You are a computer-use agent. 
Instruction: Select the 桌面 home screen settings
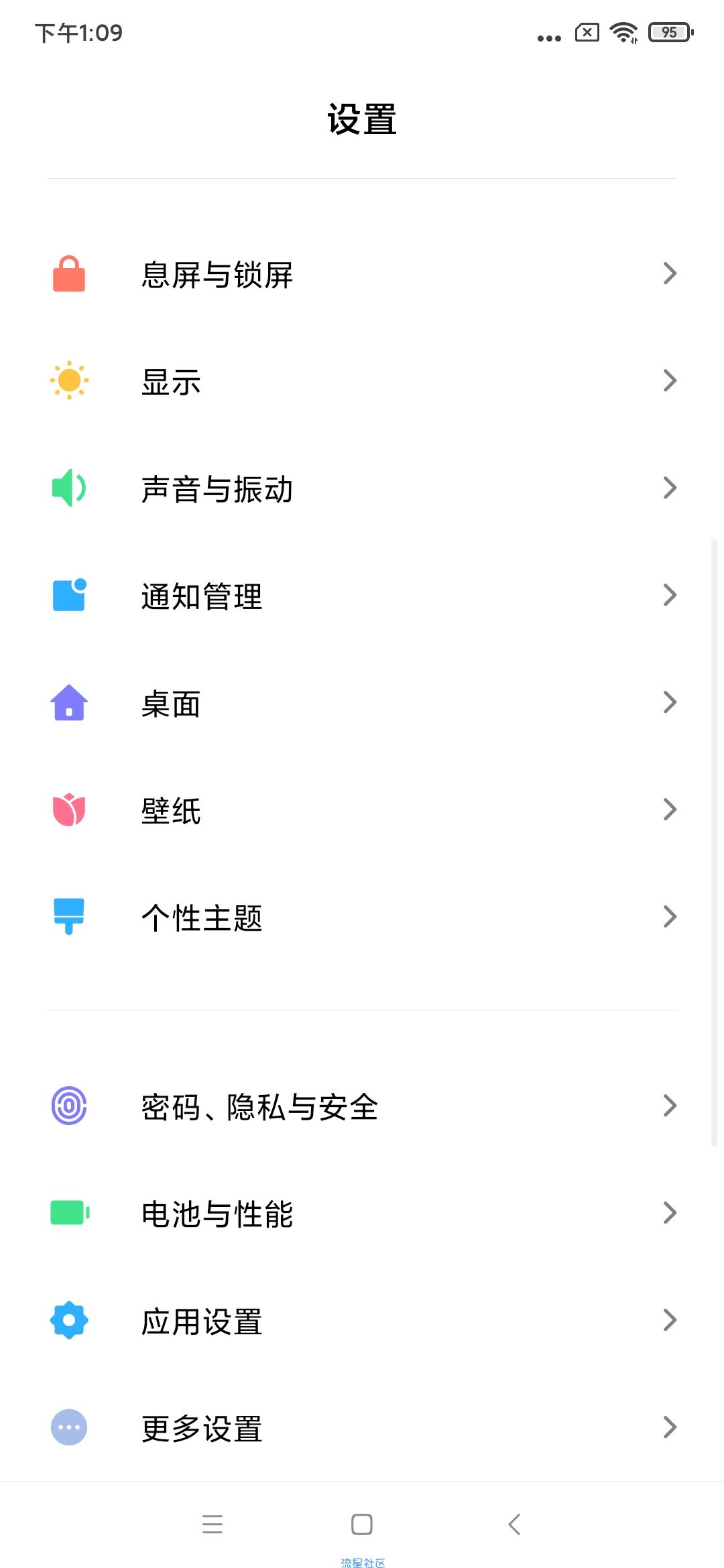[362, 703]
